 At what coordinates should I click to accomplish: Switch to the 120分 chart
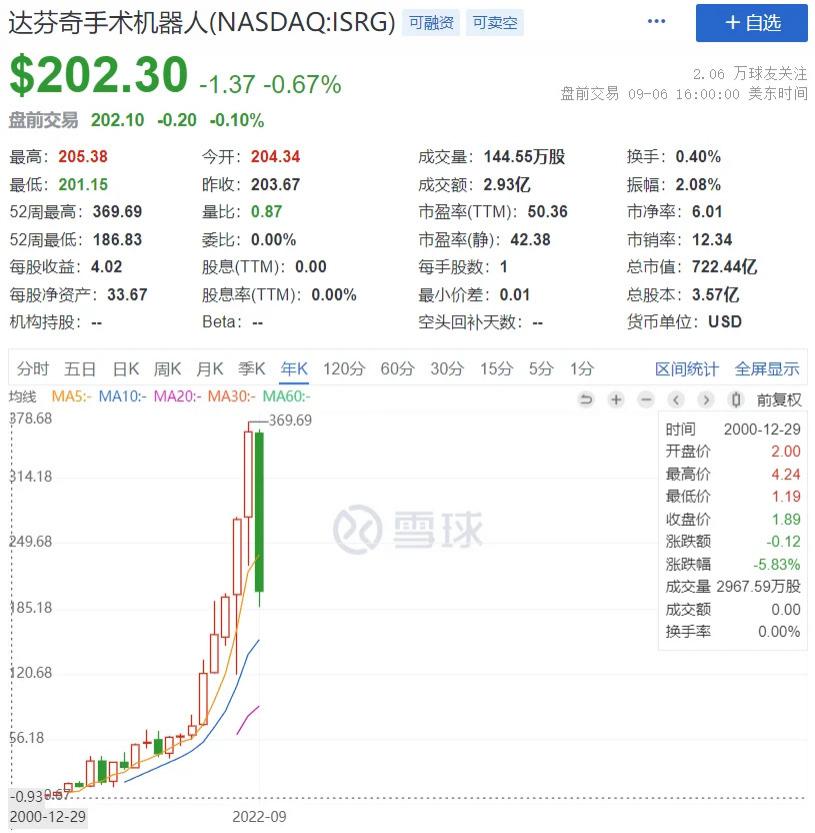tap(344, 369)
